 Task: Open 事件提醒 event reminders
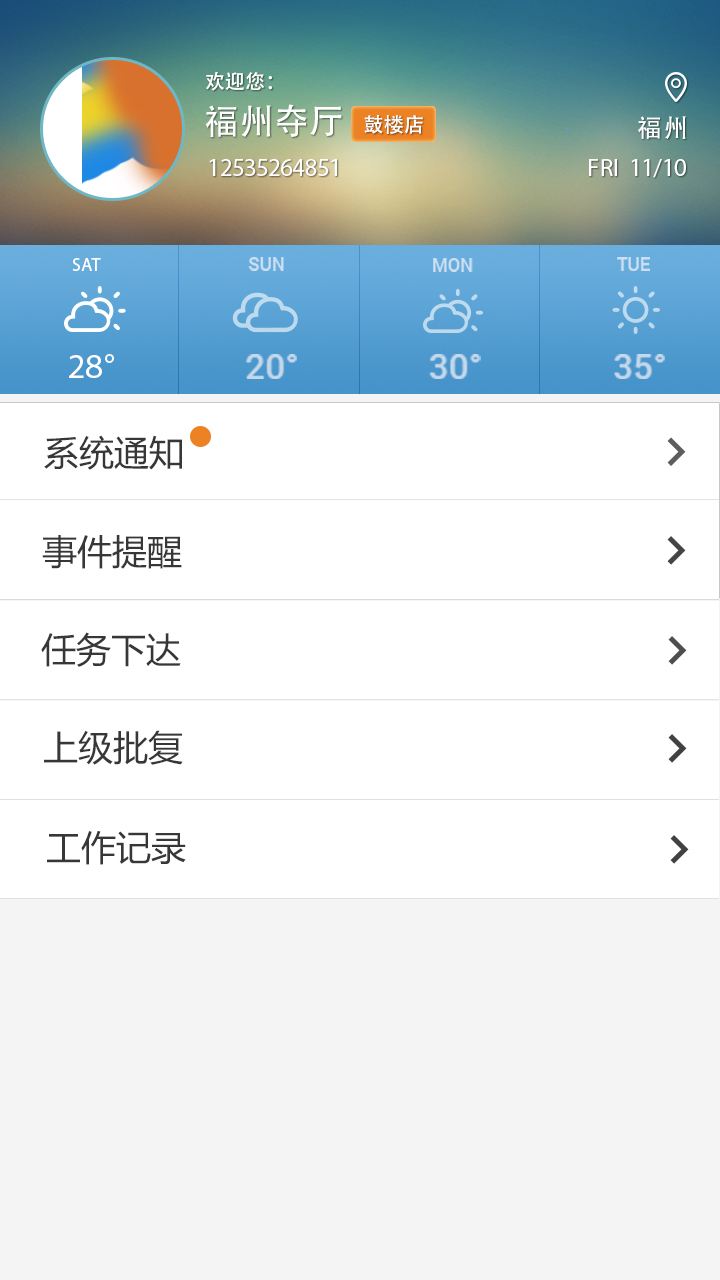359,550
